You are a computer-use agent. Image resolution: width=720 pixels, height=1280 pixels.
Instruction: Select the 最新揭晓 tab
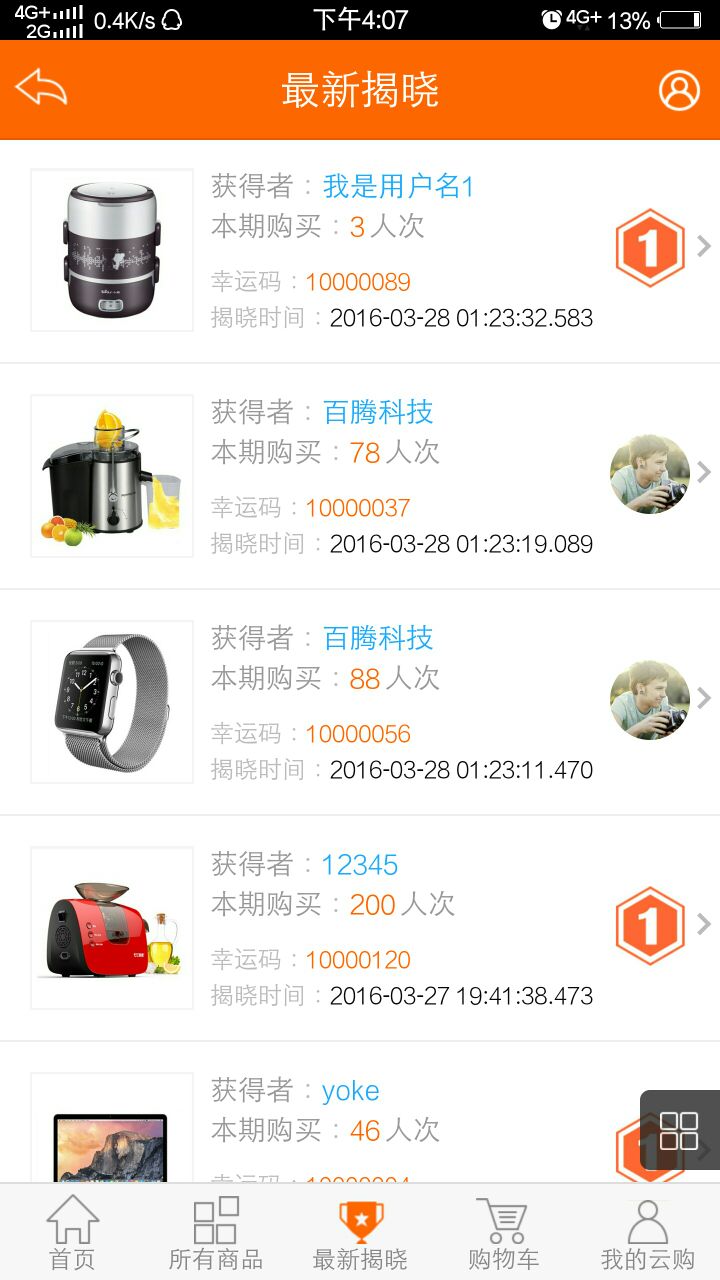point(360,1233)
